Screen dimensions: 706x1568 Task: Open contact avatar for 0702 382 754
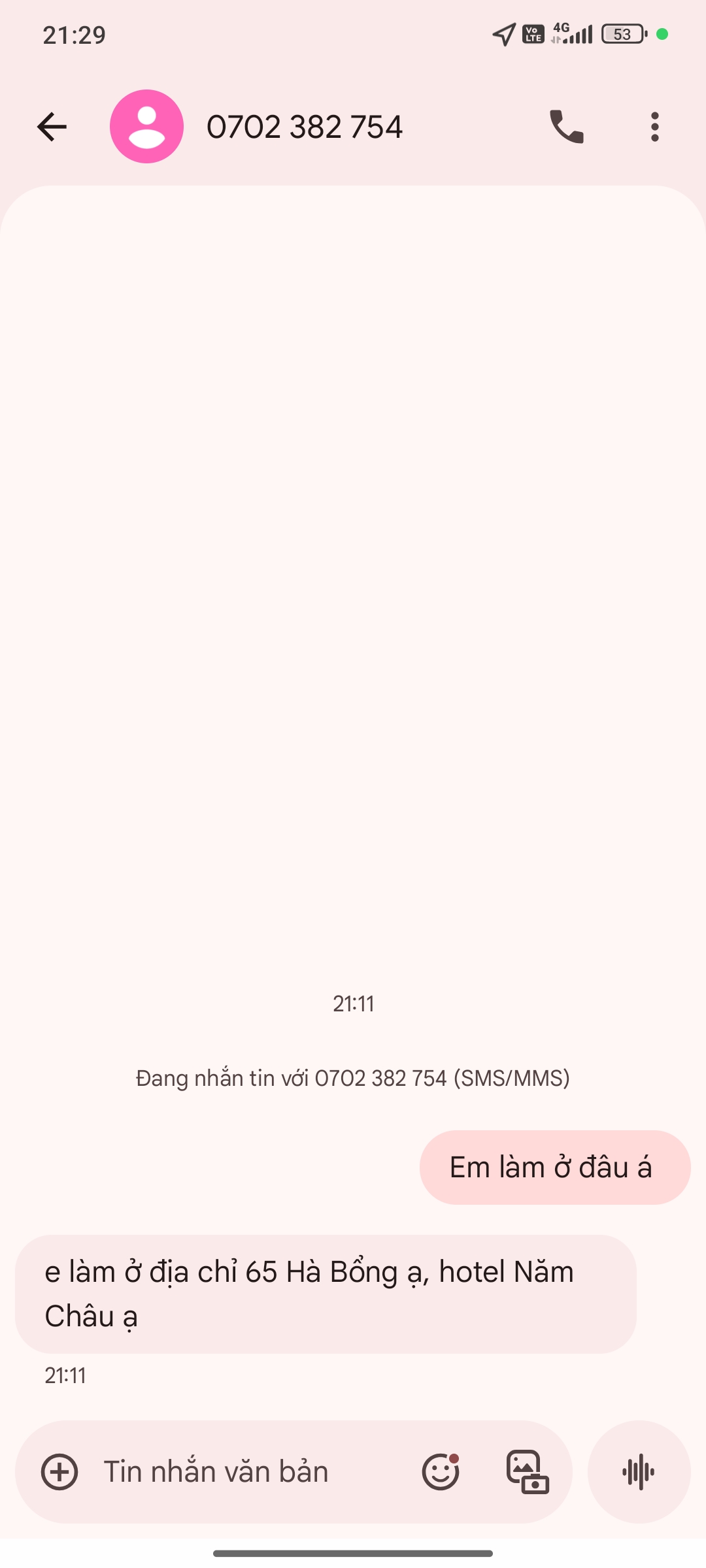pos(146,127)
